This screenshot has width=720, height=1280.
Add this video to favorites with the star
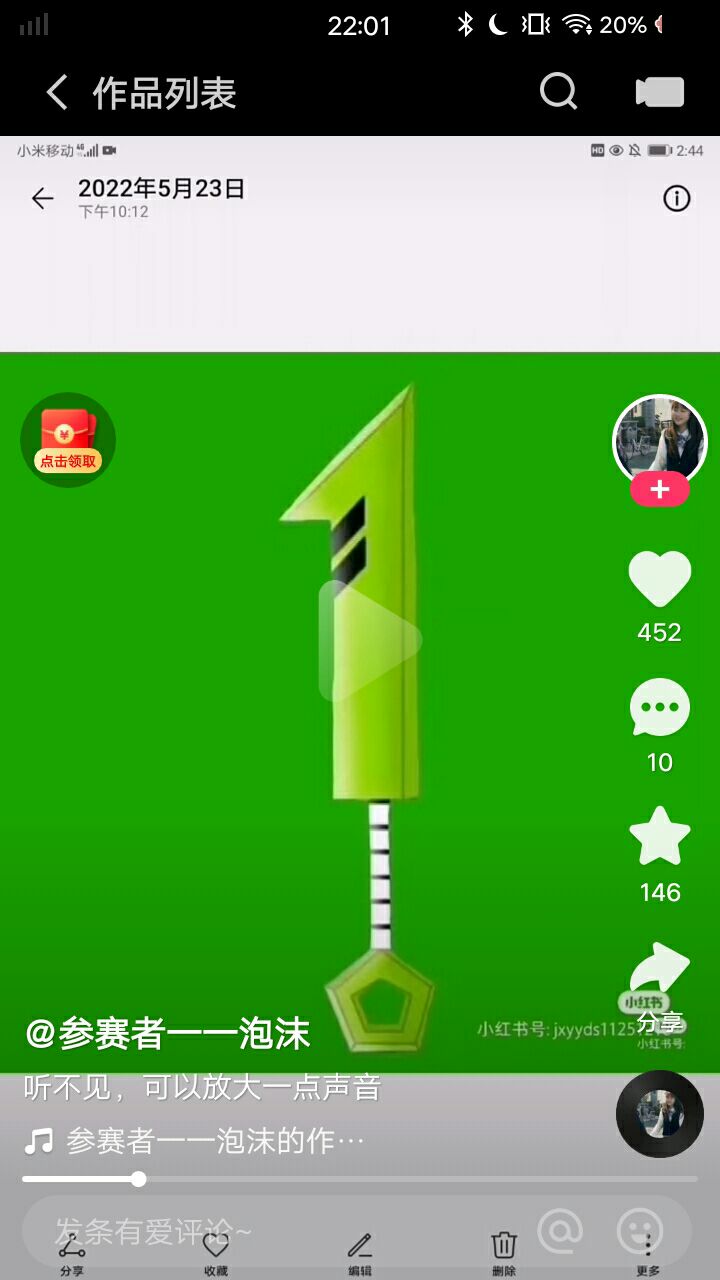(x=660, y=837)
